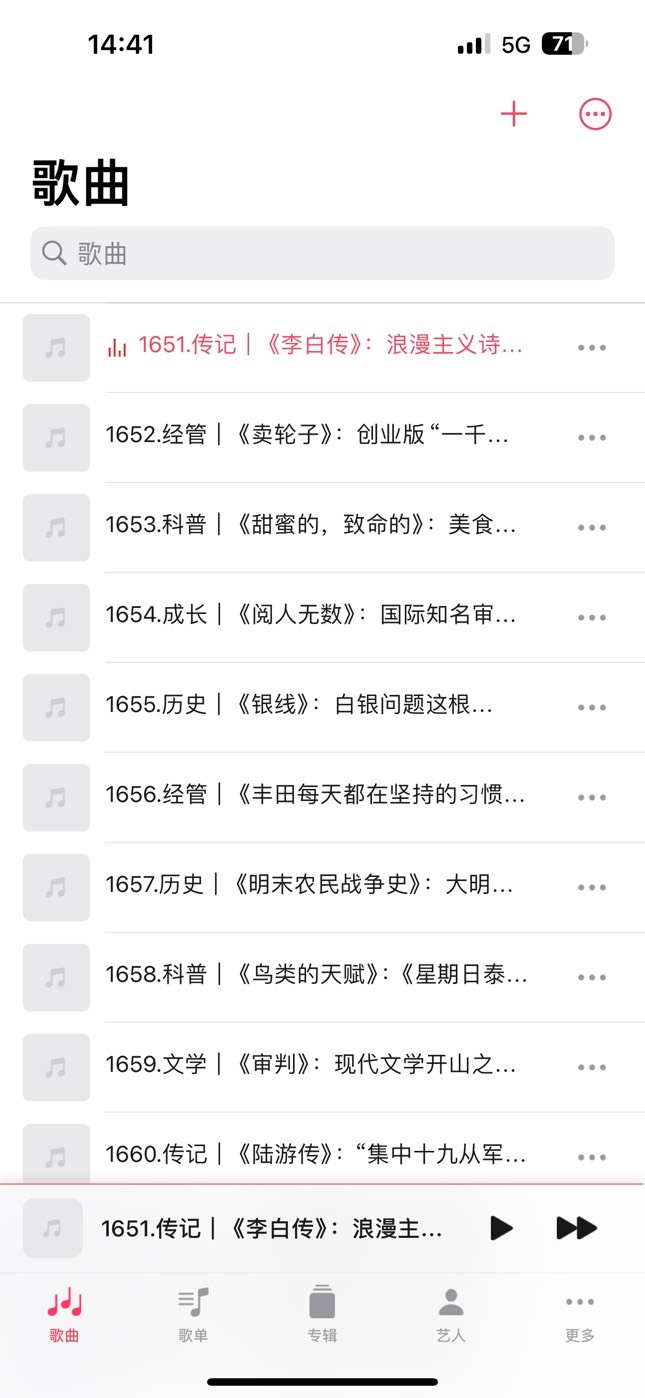Play song 1652 《卖轮子》
Viewport: 645px width, 1398px height.
322,437
